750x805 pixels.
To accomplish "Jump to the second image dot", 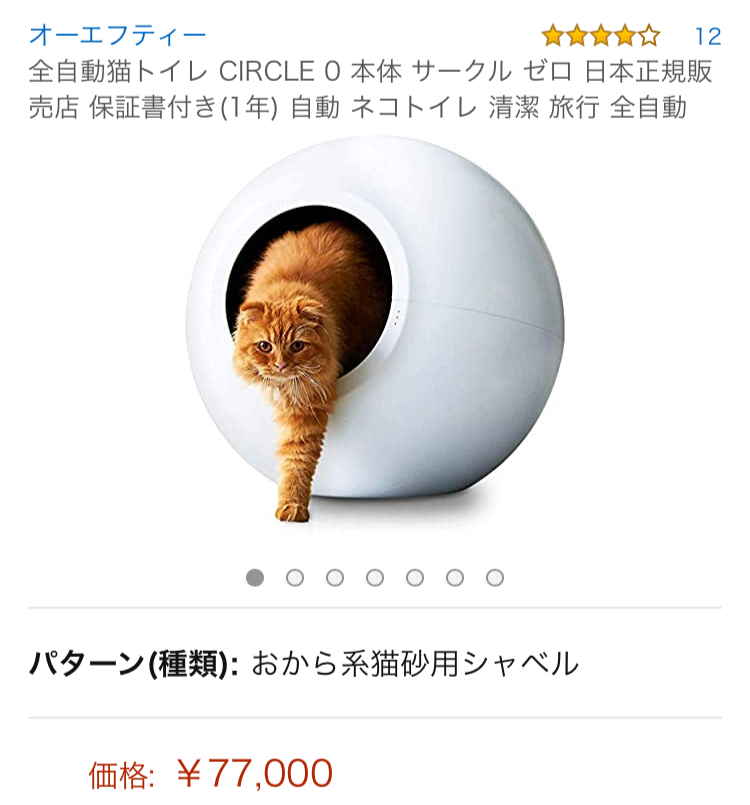I will pos(295,578).
